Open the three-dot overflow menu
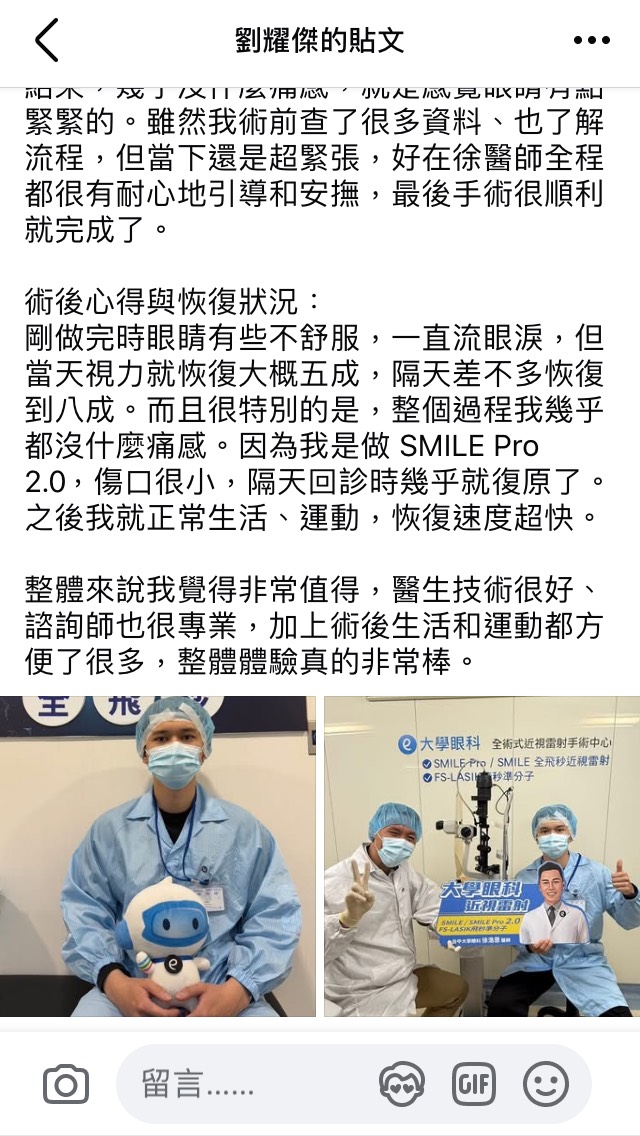Viewport: 640px width, 1136px height. [x=591, y=41]
